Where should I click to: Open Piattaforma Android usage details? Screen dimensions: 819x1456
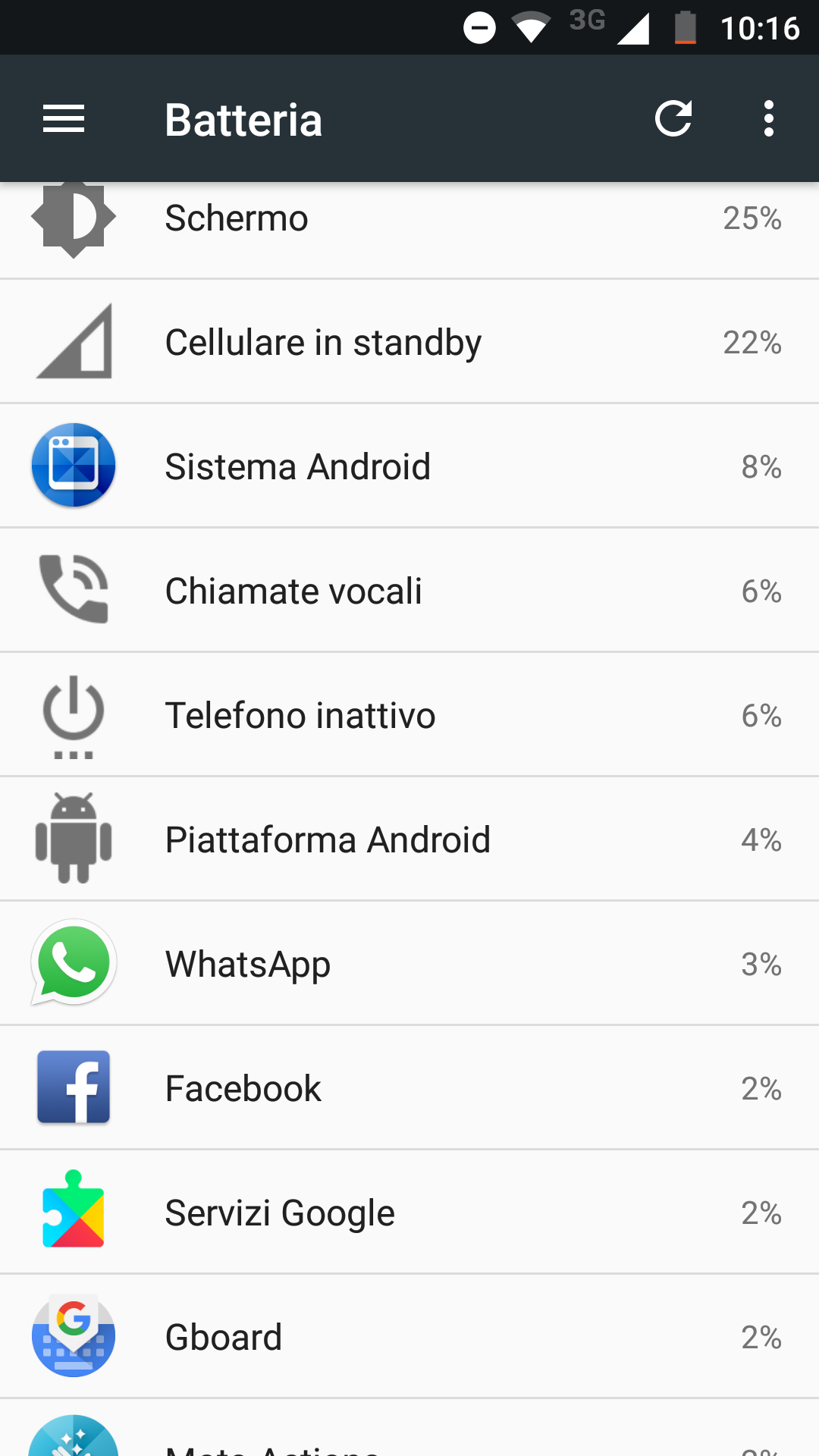point(409,839)
